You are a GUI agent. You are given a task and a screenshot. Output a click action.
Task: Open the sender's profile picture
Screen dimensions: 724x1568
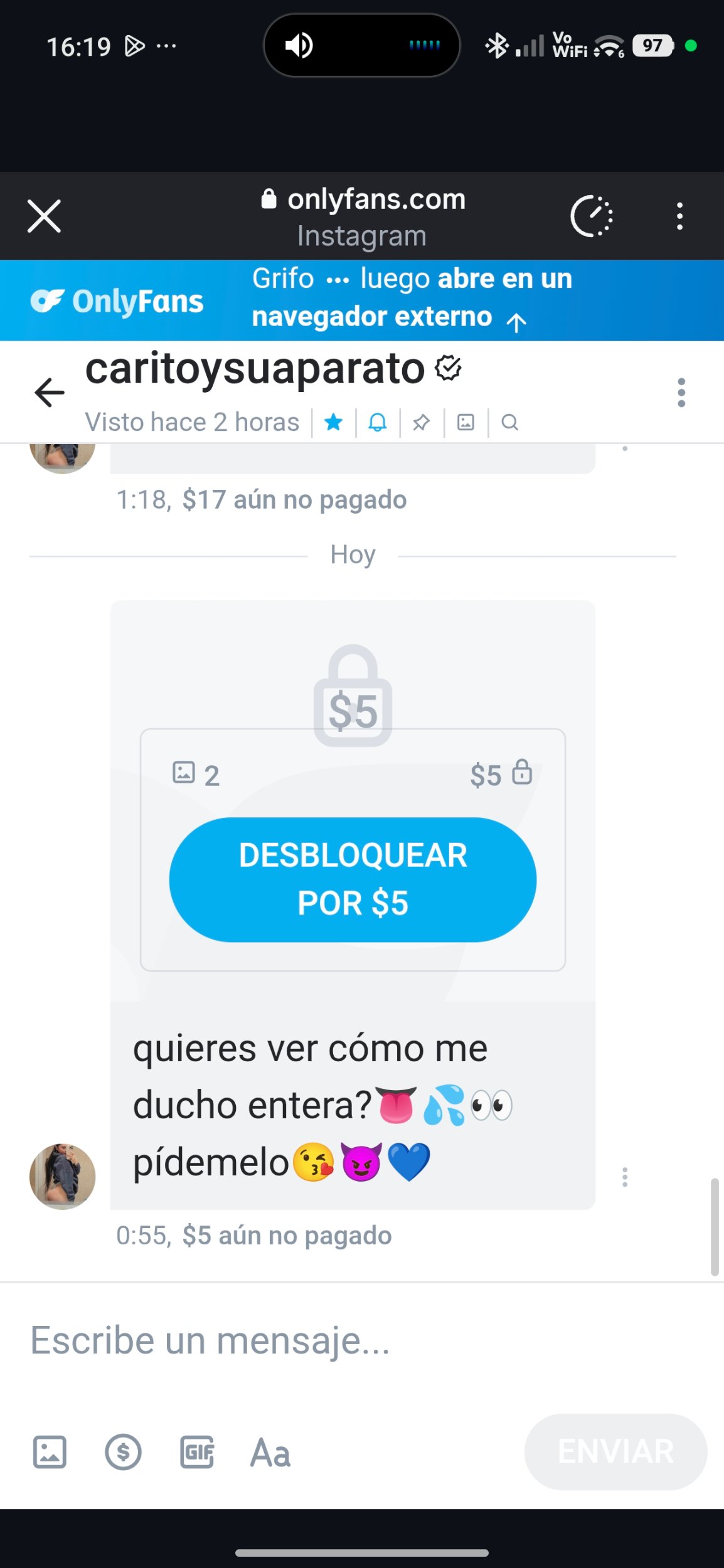pyautogui.click(x=62, y=1177)
